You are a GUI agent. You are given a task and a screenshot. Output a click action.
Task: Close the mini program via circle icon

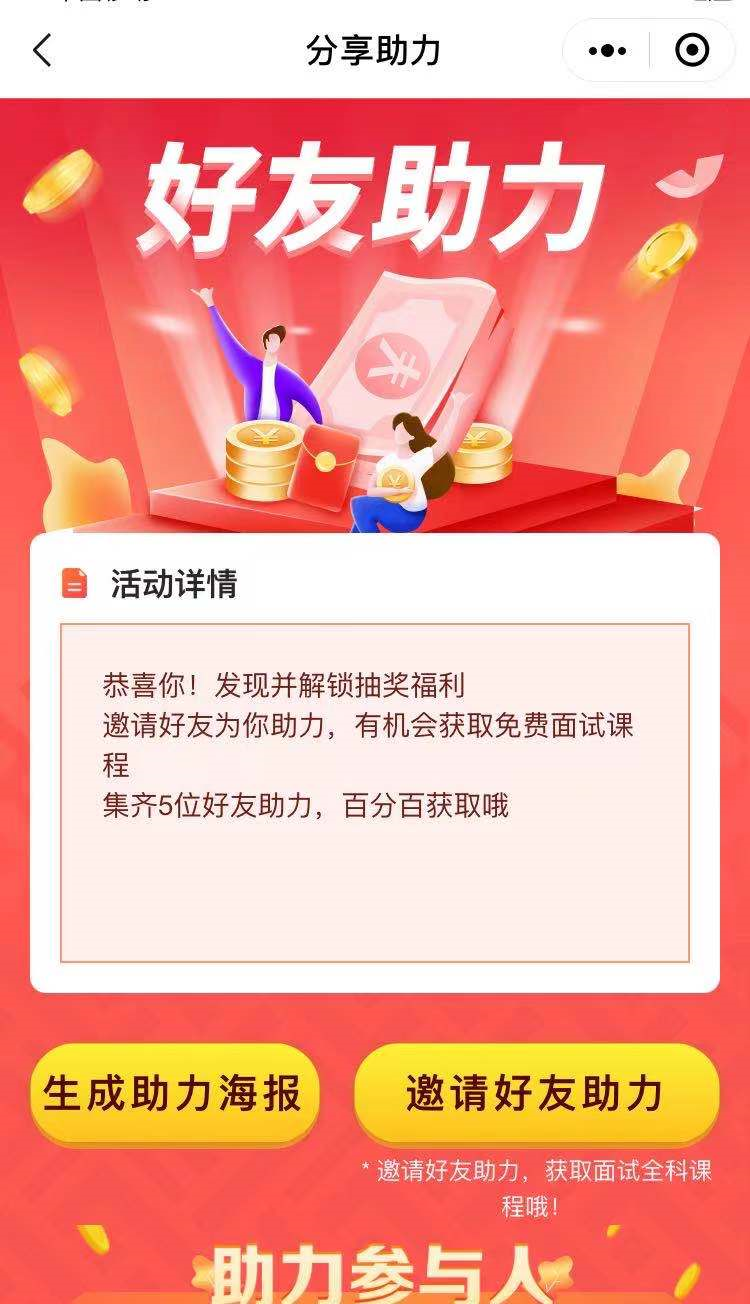692,50
